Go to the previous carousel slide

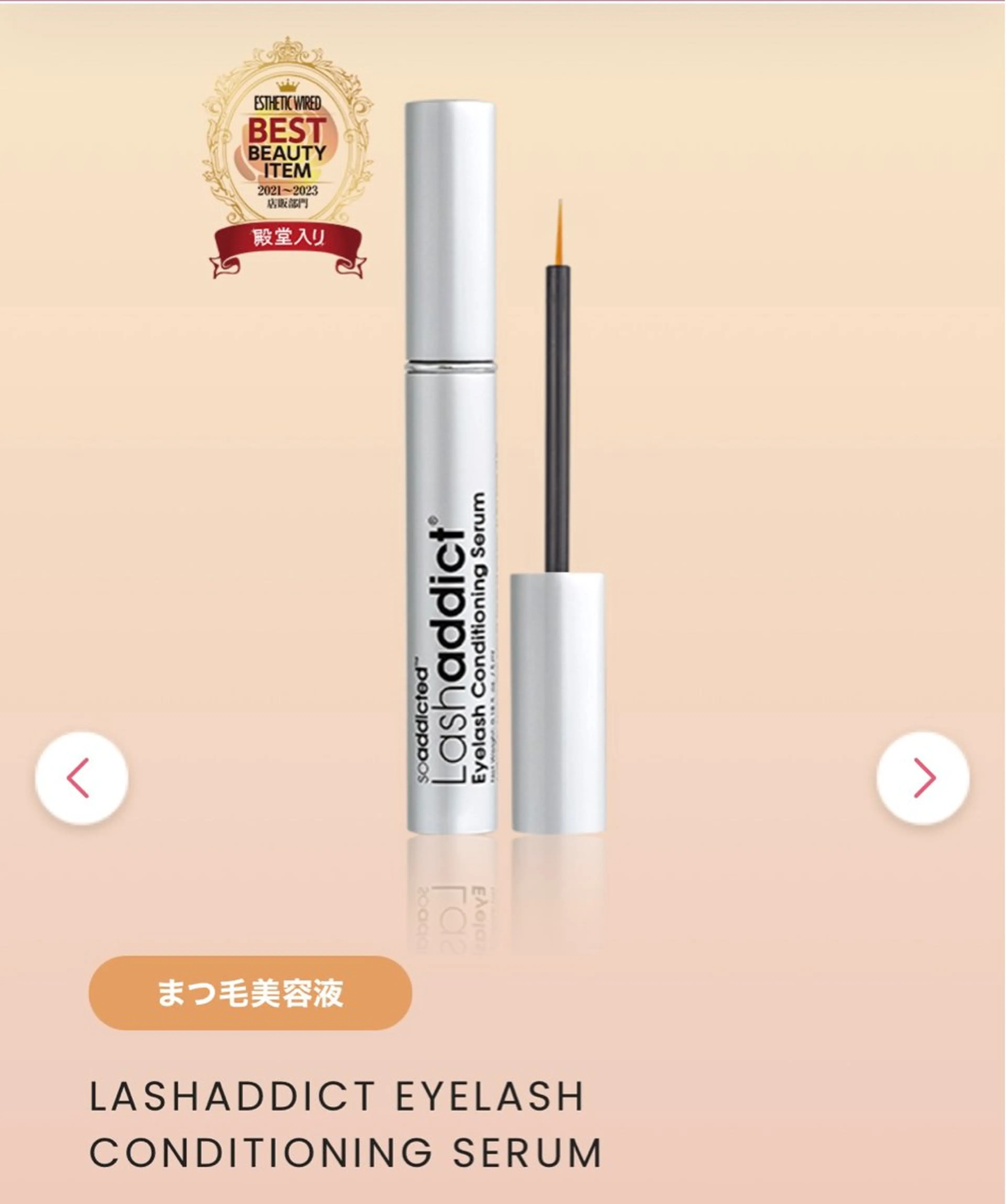[x=81, y=778]
